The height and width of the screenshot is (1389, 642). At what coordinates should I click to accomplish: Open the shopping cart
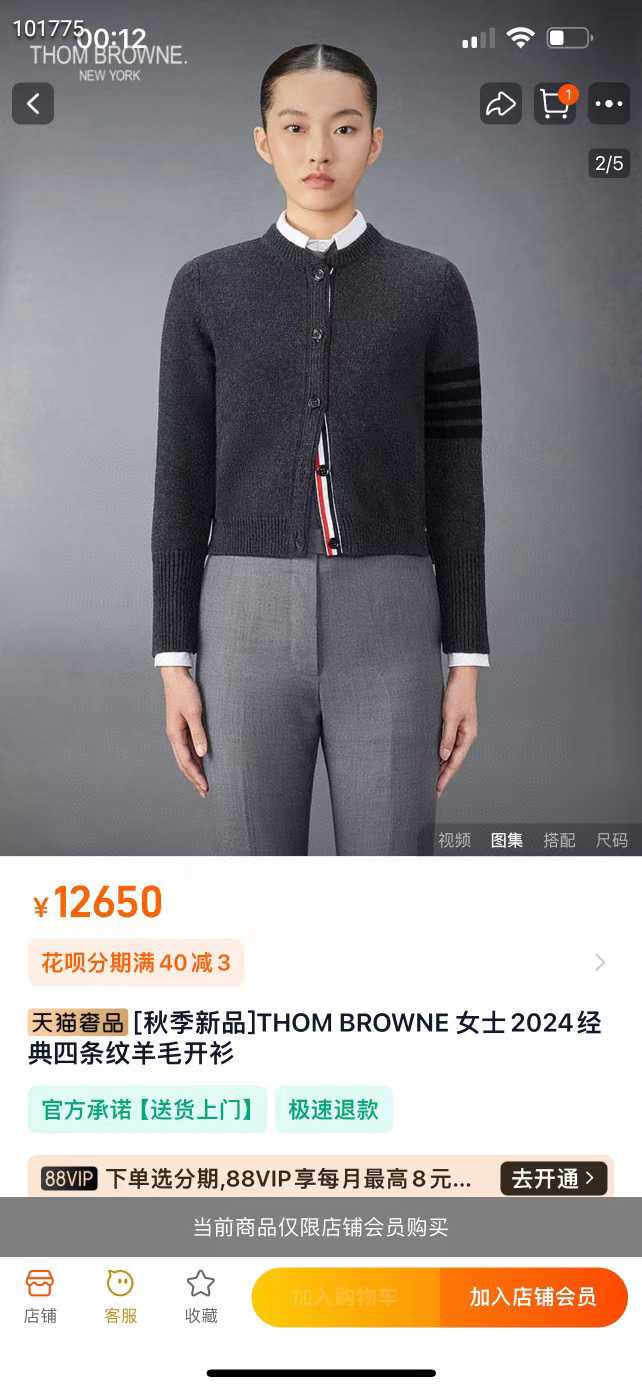point(555,103)
